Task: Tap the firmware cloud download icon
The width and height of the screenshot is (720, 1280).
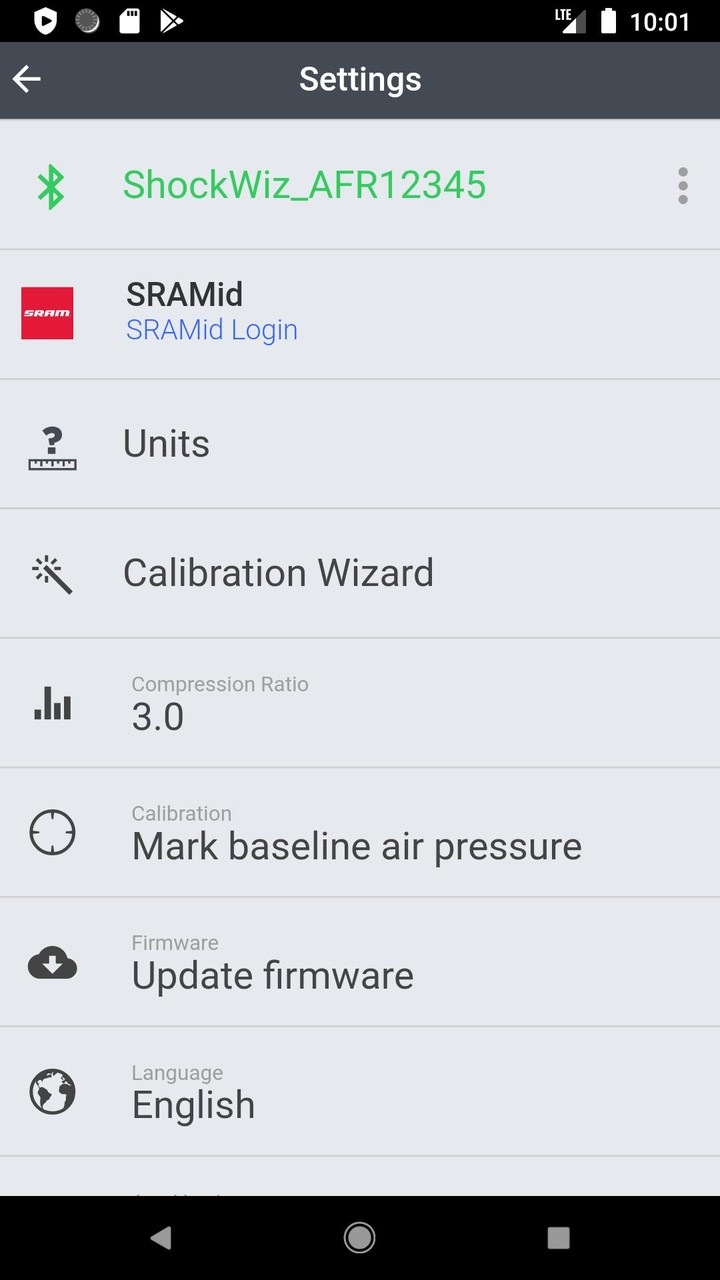Action: (x=51, y=962)
